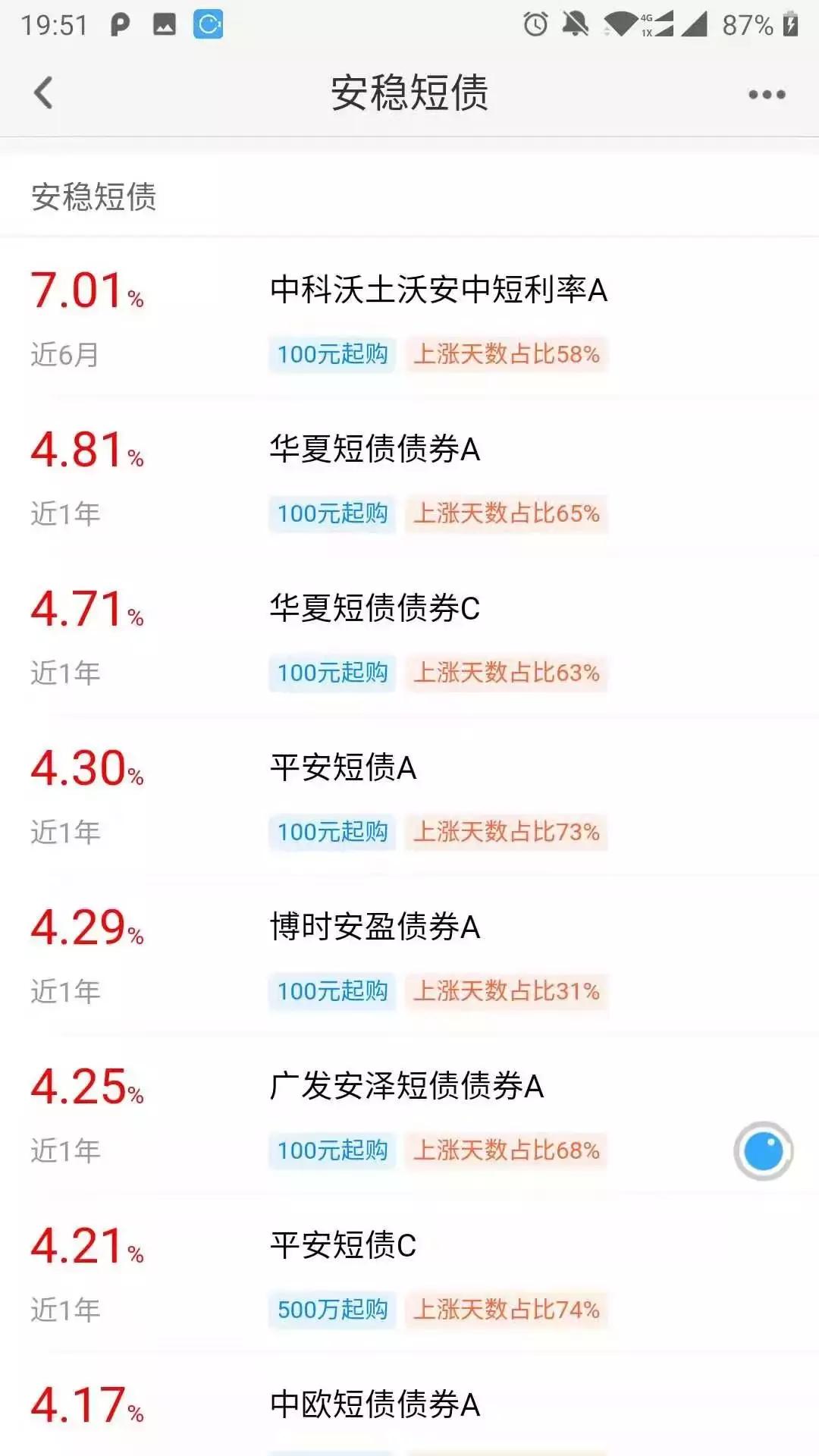Tap the back arrow to return
The width and height of the screenshot is (819, 1456).
pos(42,94)
